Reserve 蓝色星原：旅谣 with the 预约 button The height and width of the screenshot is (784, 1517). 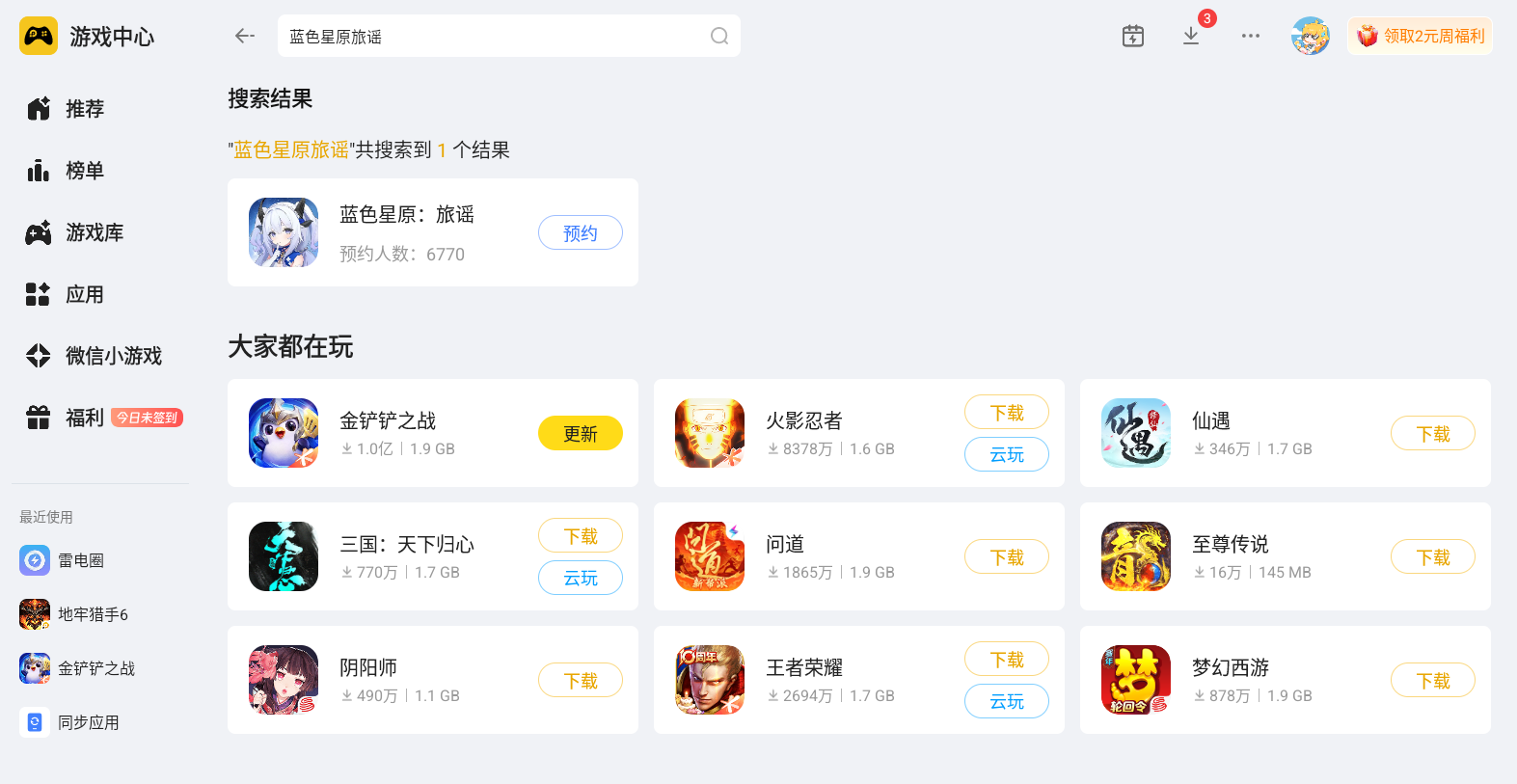pos(581,232)
